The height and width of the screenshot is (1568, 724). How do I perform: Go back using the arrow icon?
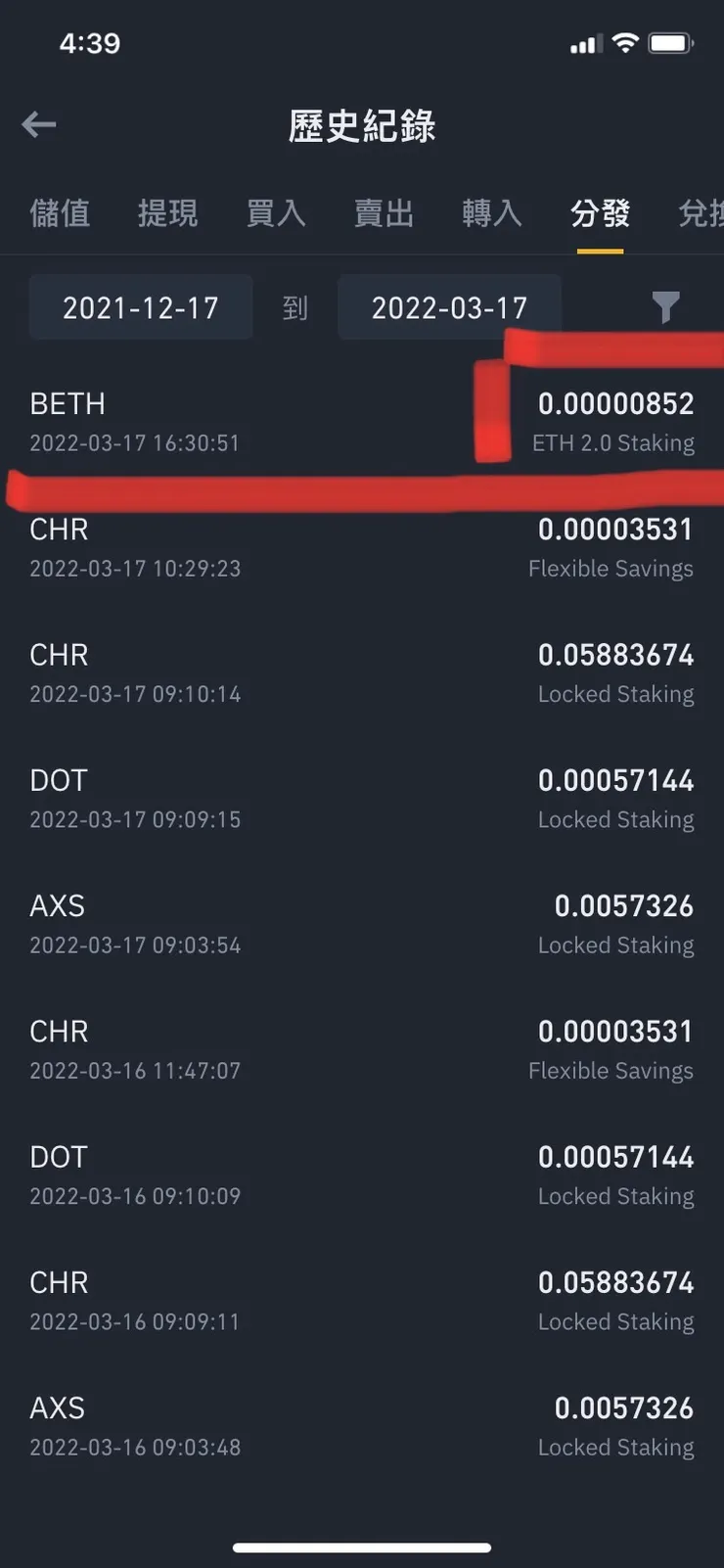point(39,124)
